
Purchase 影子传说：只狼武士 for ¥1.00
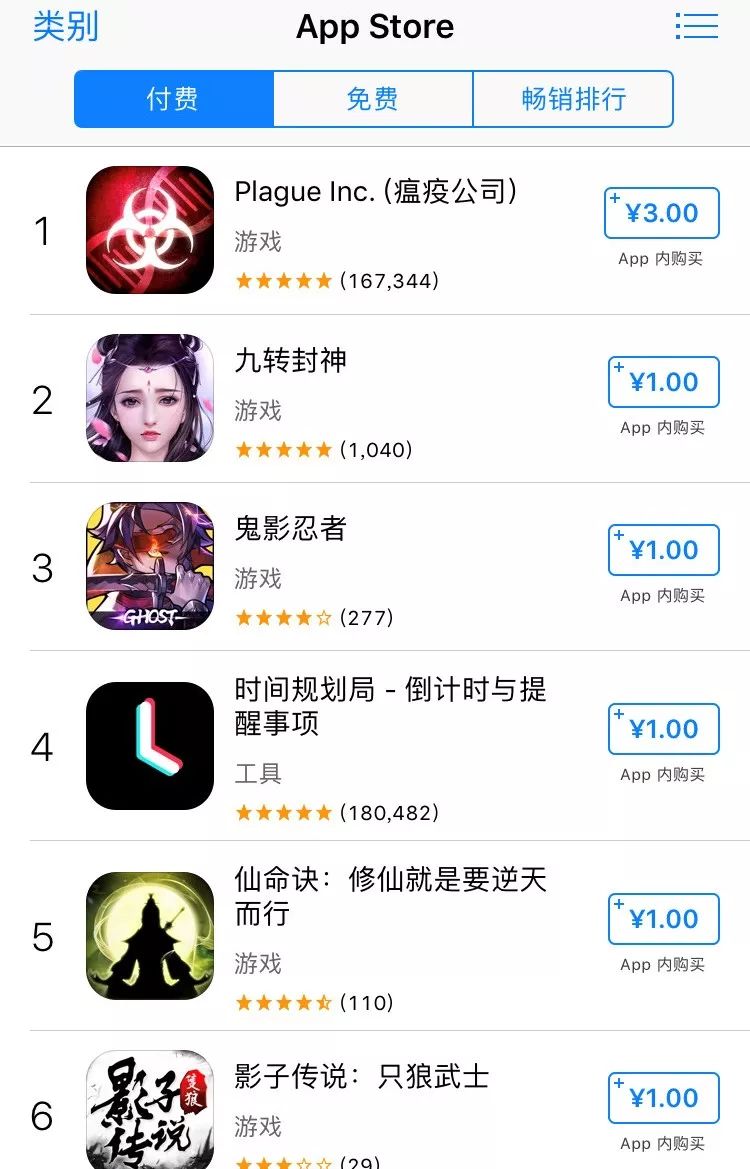click(664, 1098)
